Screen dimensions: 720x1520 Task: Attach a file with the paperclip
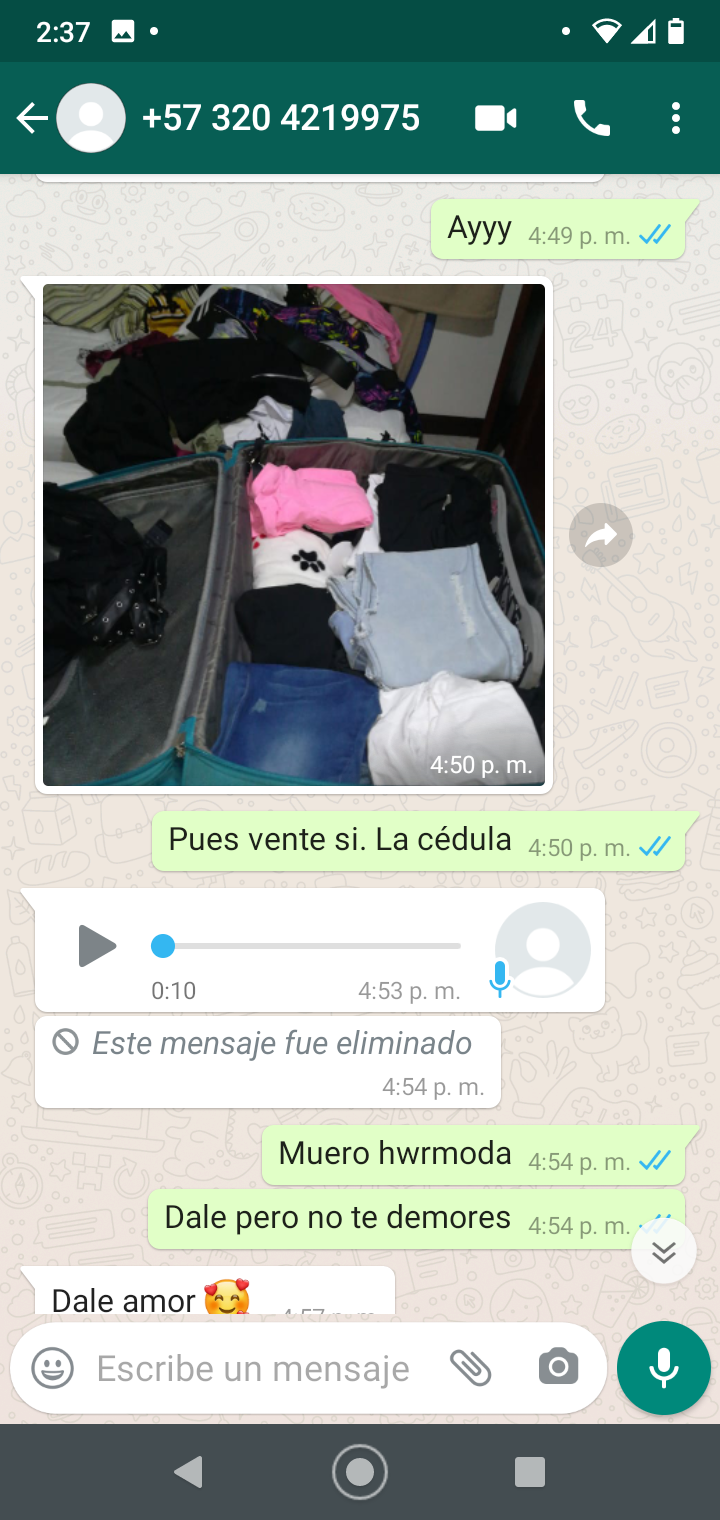pyautogui.click(x=471, y=1368)
